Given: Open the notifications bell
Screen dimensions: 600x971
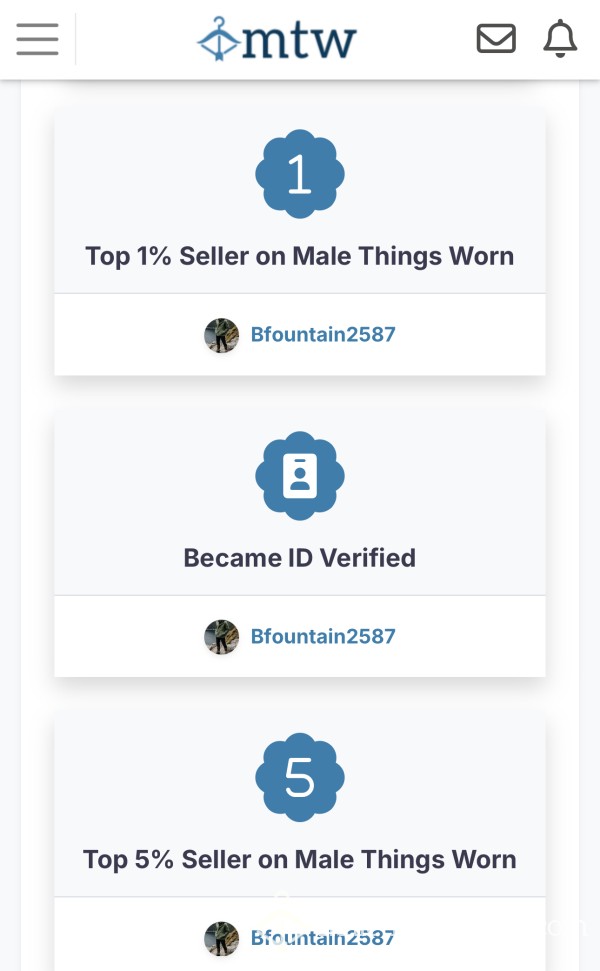Looking at the screenshot, I should (x=560, y=38).
